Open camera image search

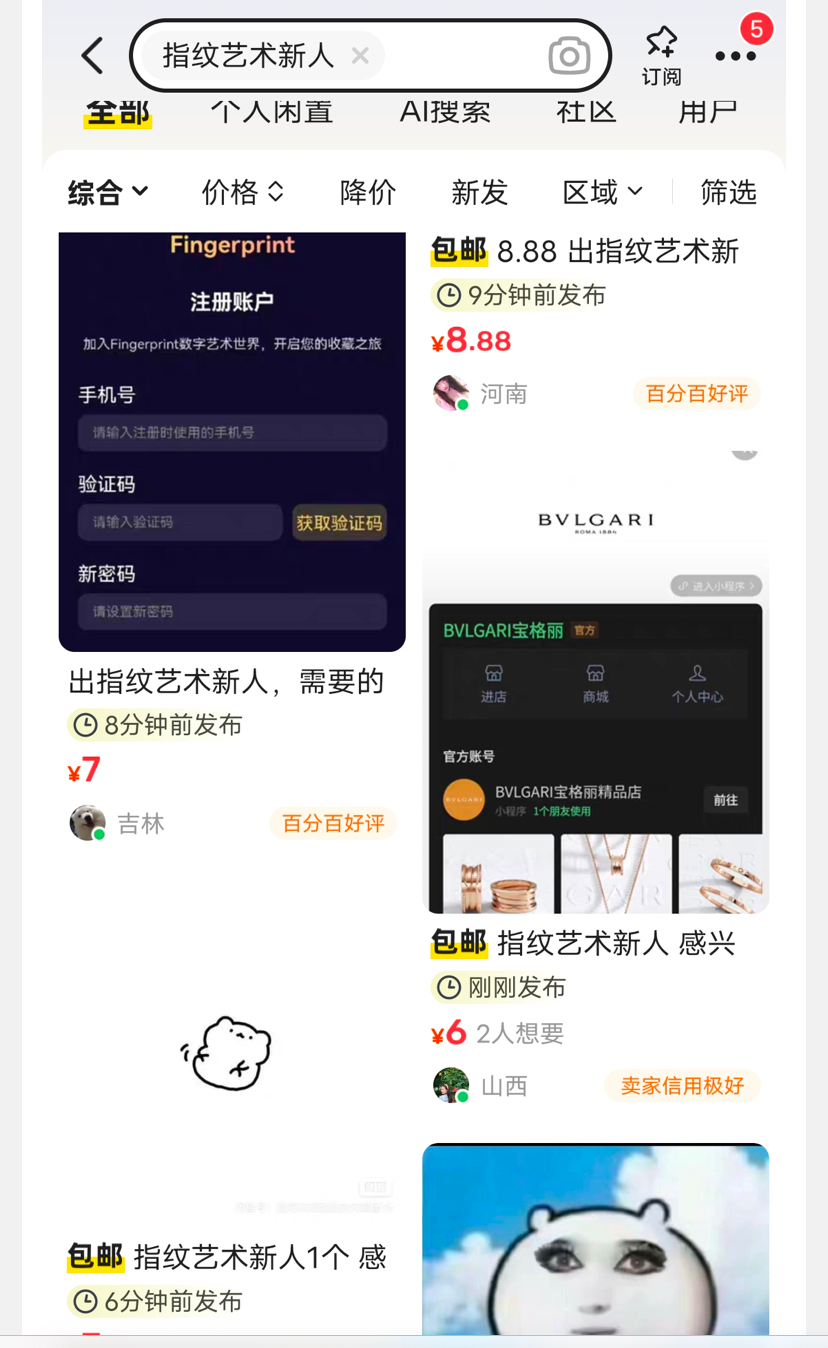pyautogui.click(x=569, y=56)
